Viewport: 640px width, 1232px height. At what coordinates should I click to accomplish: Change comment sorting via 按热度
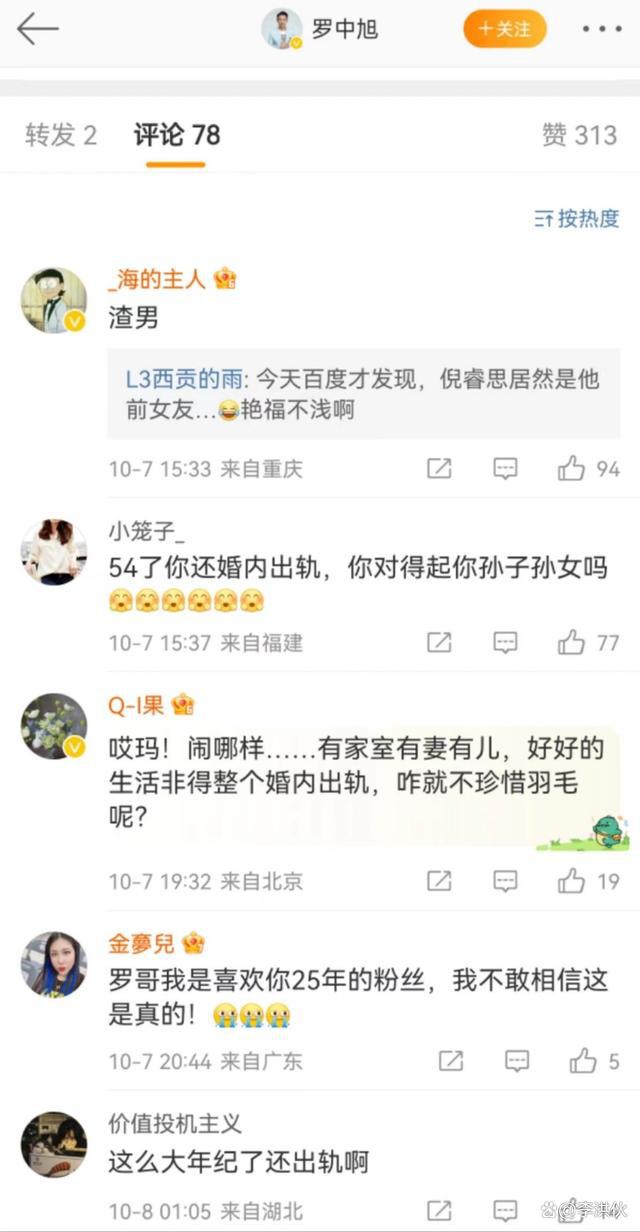tap(577, 218)
